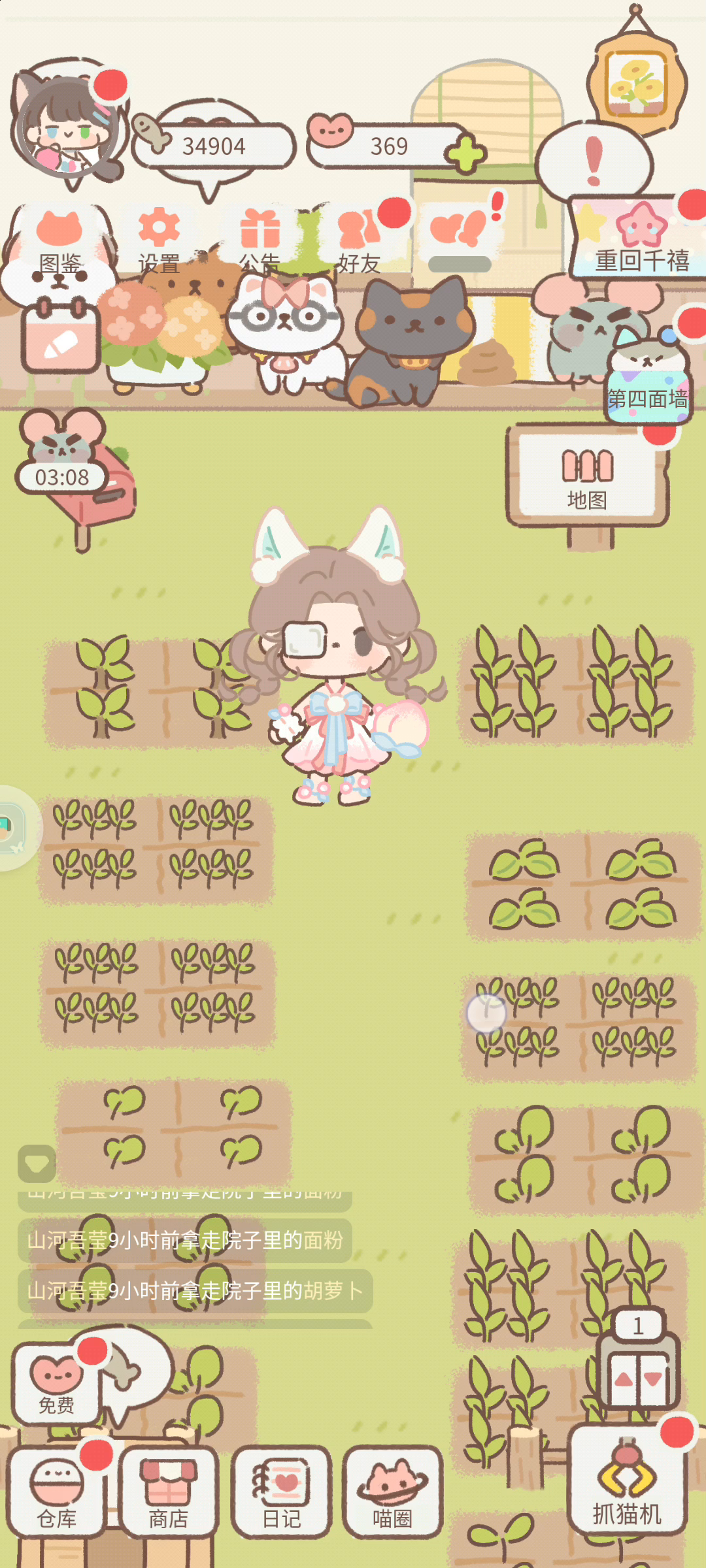Open the 好友 friends list
706x1568 pixels.
(x=359, y=242)
